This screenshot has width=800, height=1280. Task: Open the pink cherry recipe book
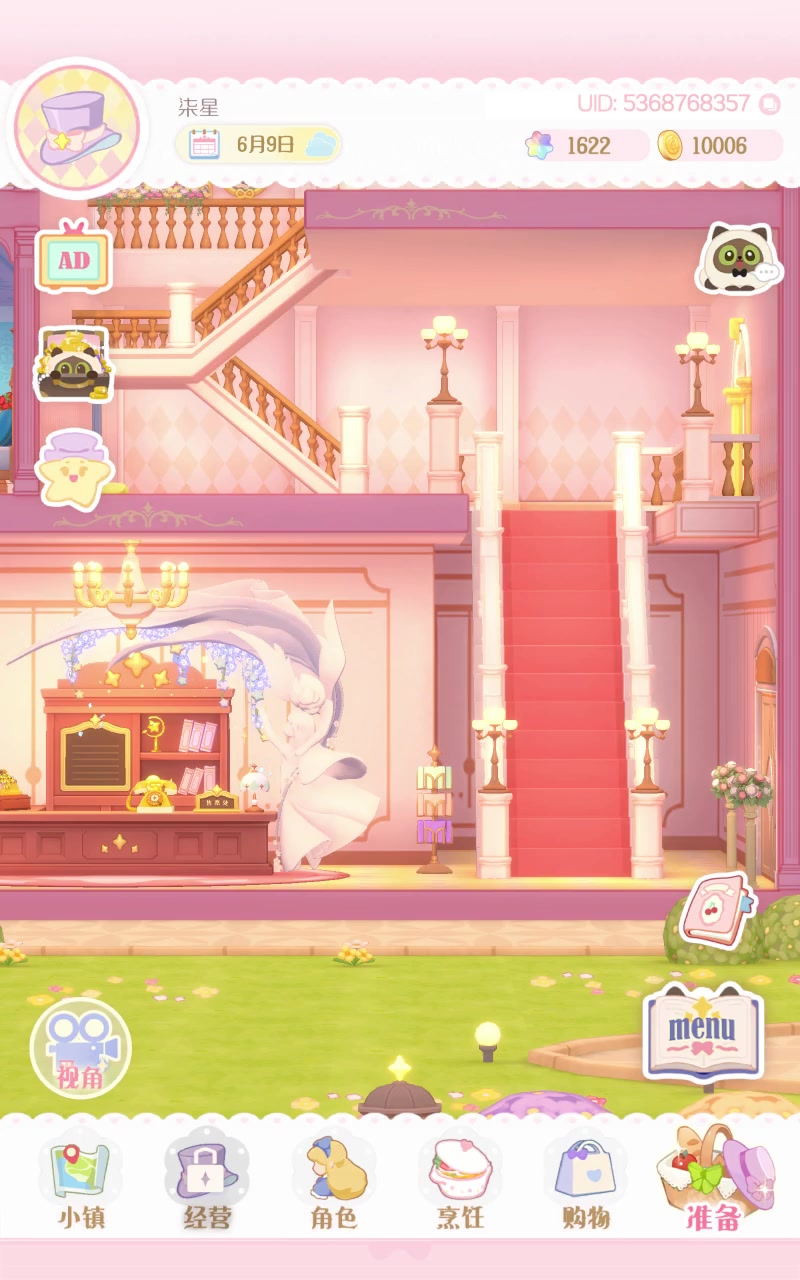pos(716,910)
